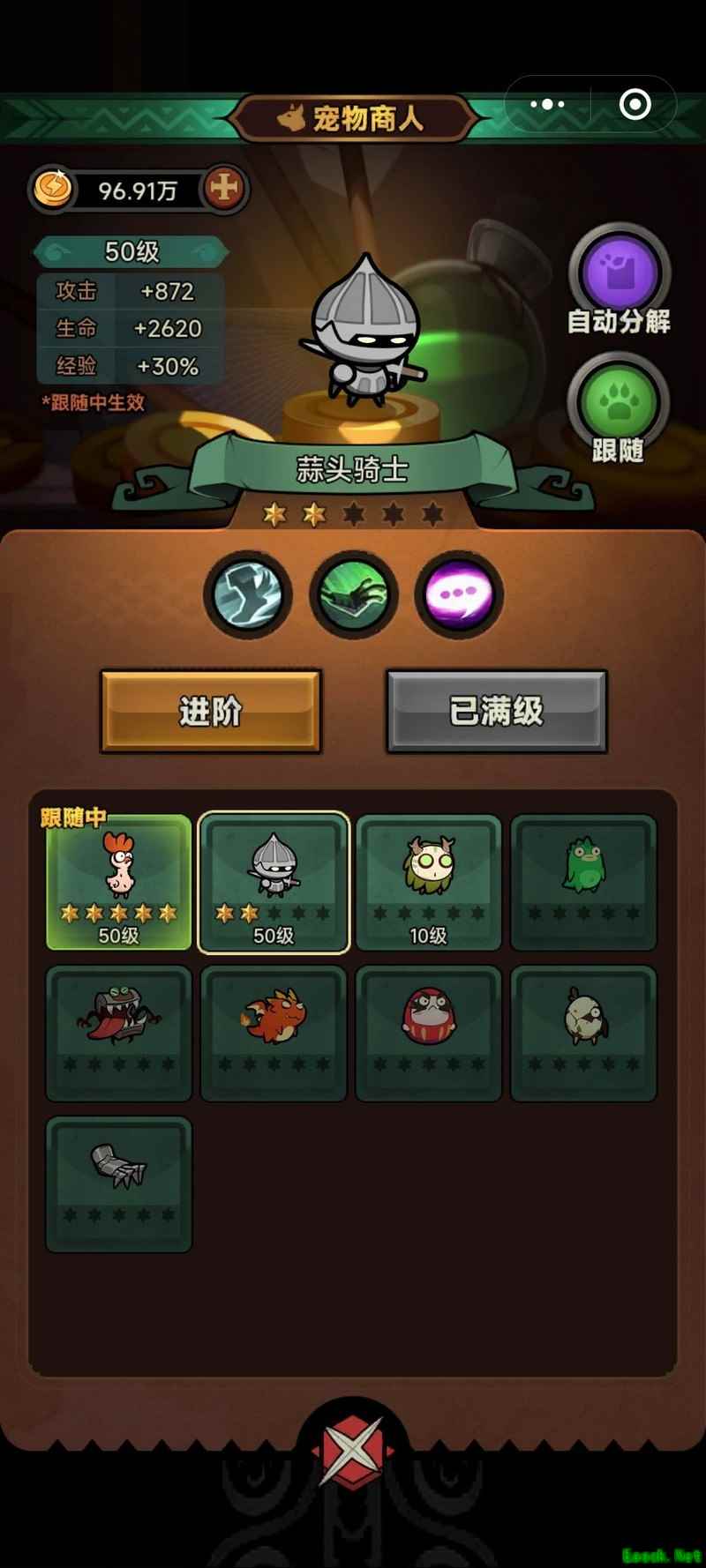
Task: Select the five-star chicken pet card
Action: [118, 882]
